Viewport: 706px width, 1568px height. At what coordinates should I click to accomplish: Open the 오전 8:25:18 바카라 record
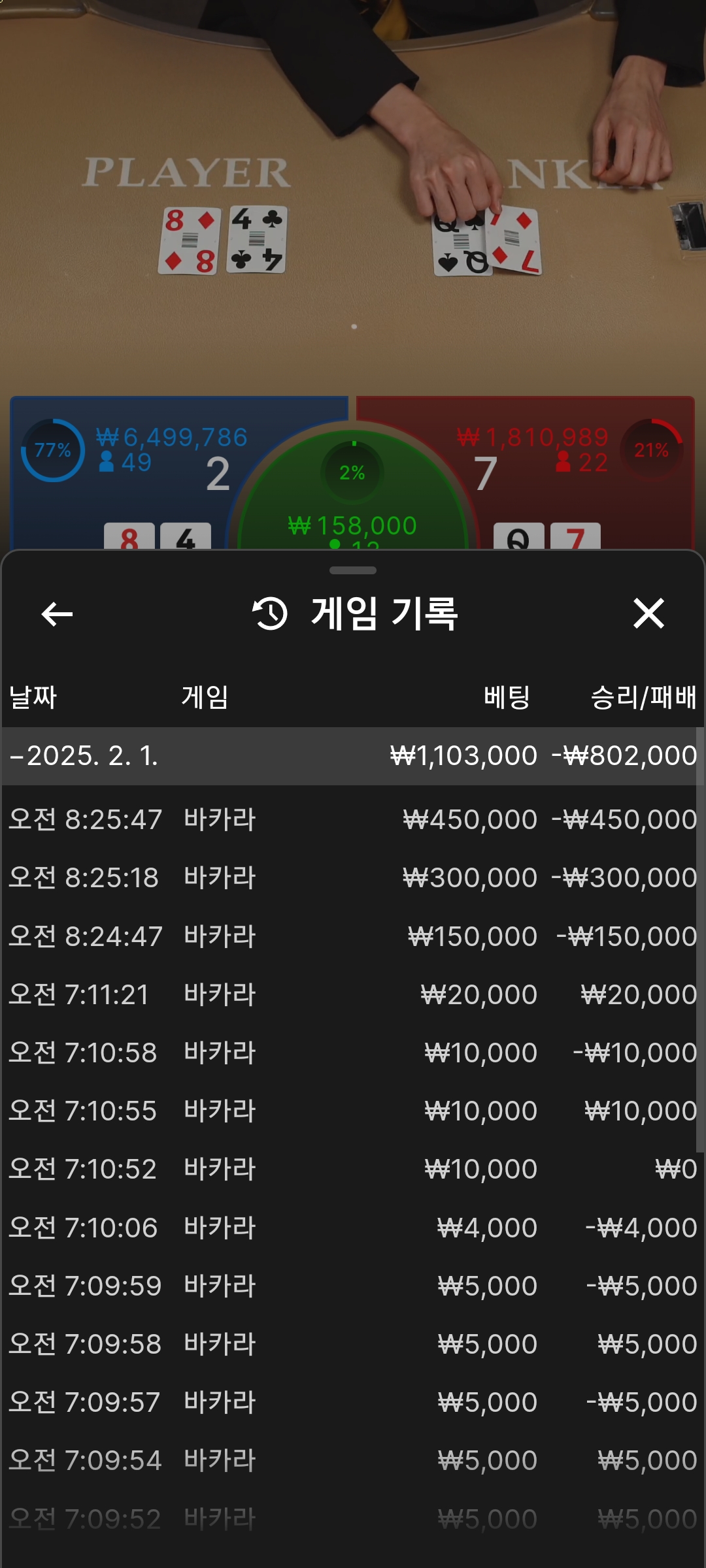350,877
